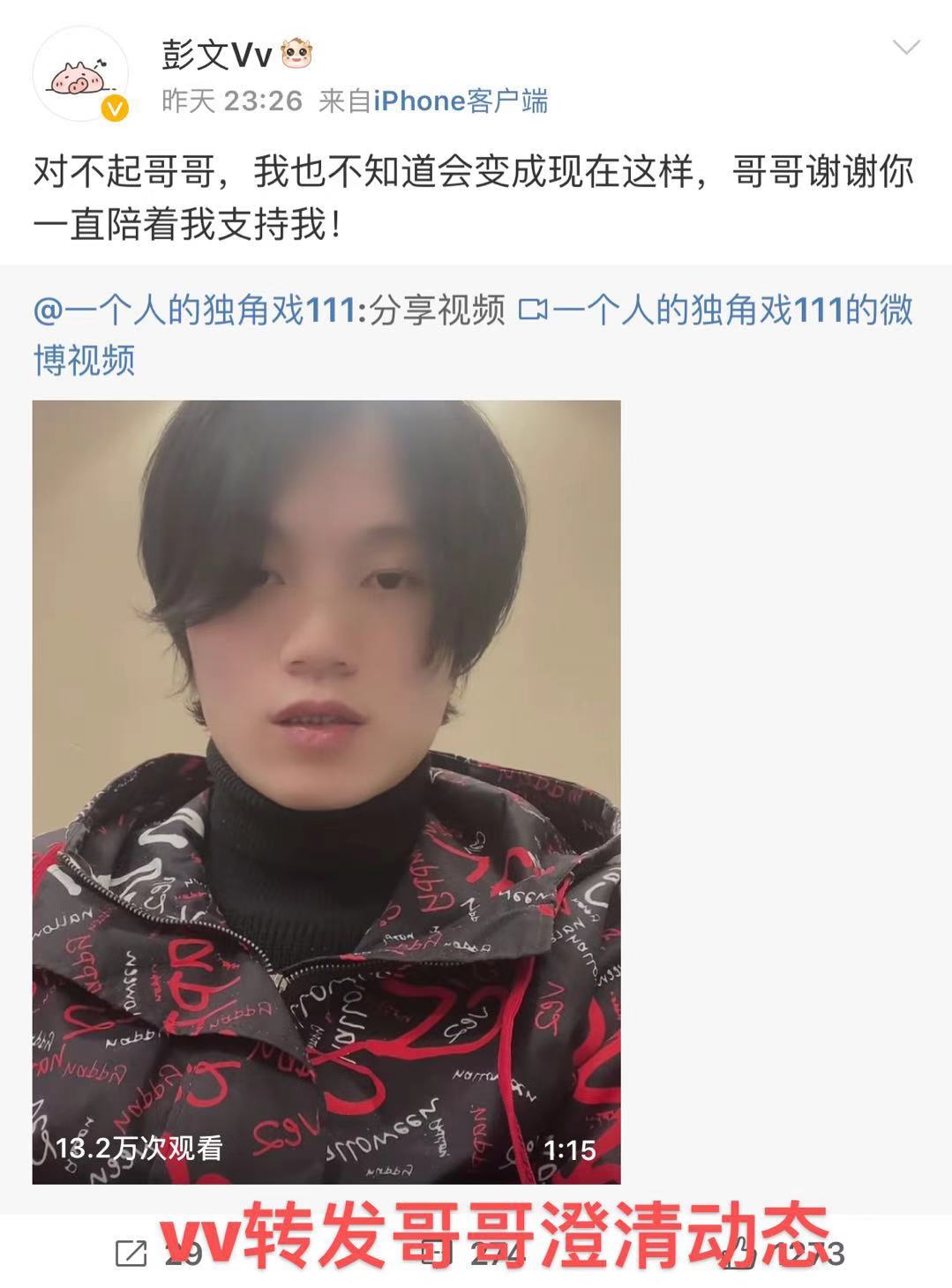Expand the post options chevron
952x1288 pixels.
tap(906, 48)
